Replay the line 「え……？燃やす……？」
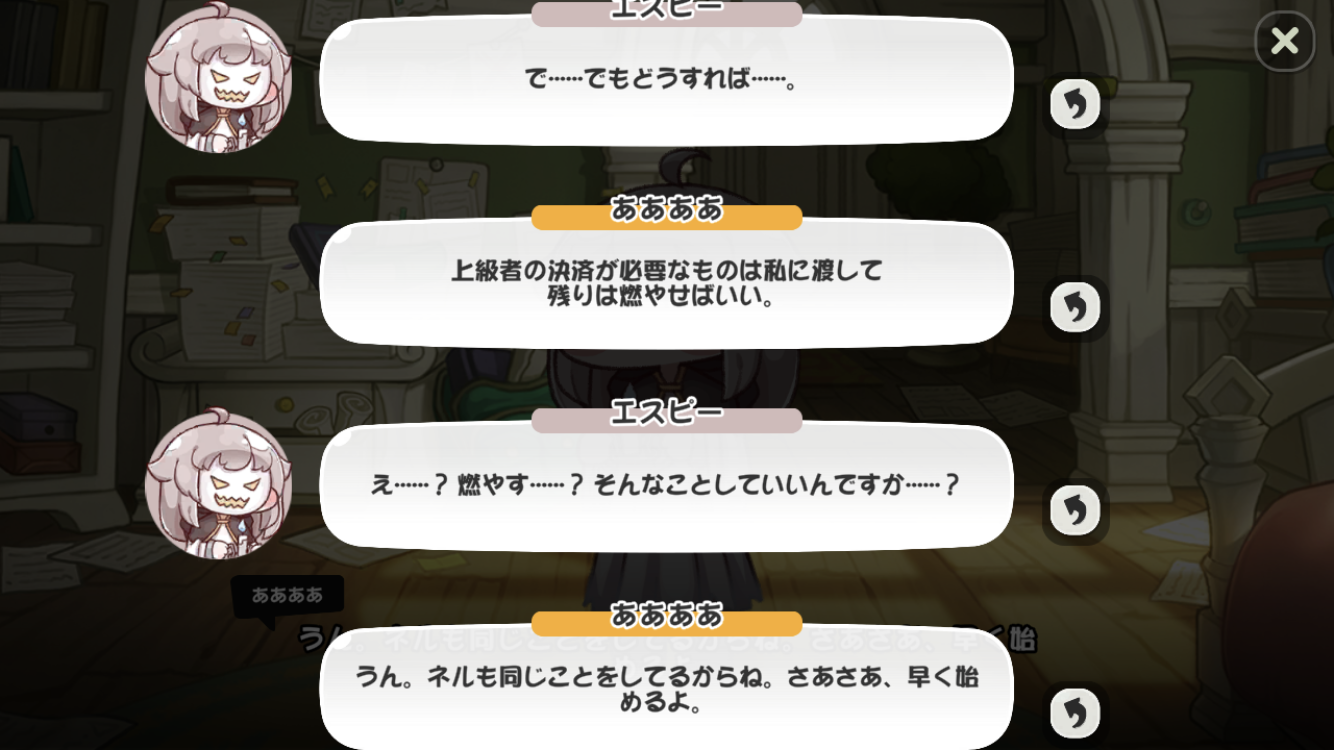The width and height of the screenshot is (1334, 750). click(x=1075, y=510)
